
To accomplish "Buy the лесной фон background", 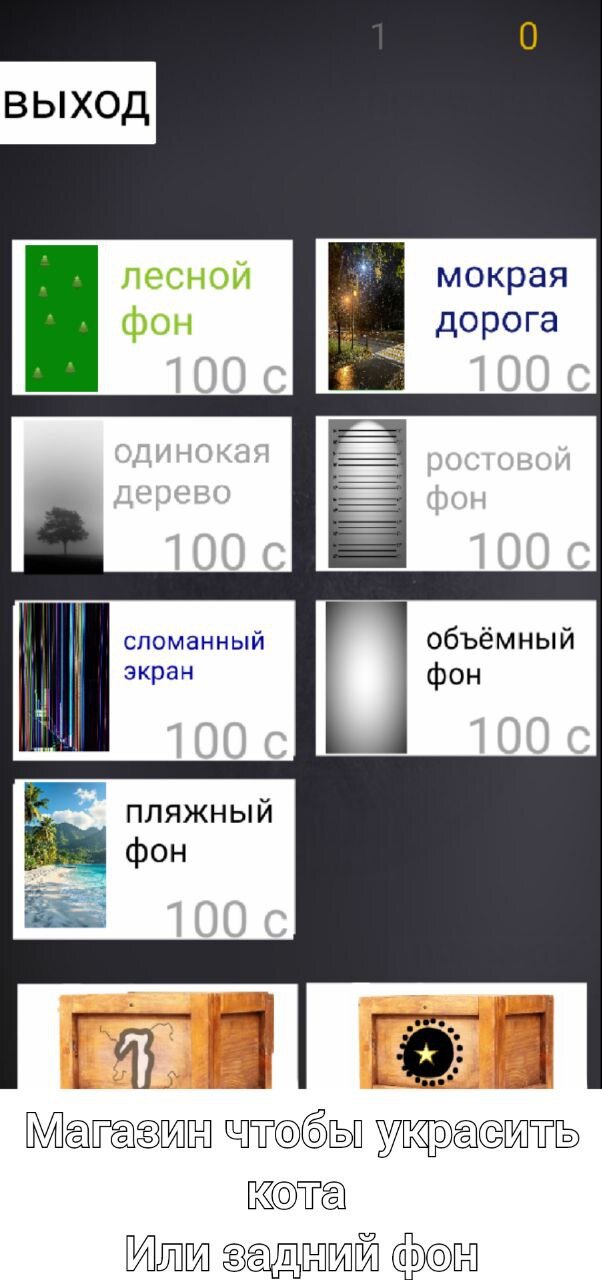I will [x=152, y=317].
